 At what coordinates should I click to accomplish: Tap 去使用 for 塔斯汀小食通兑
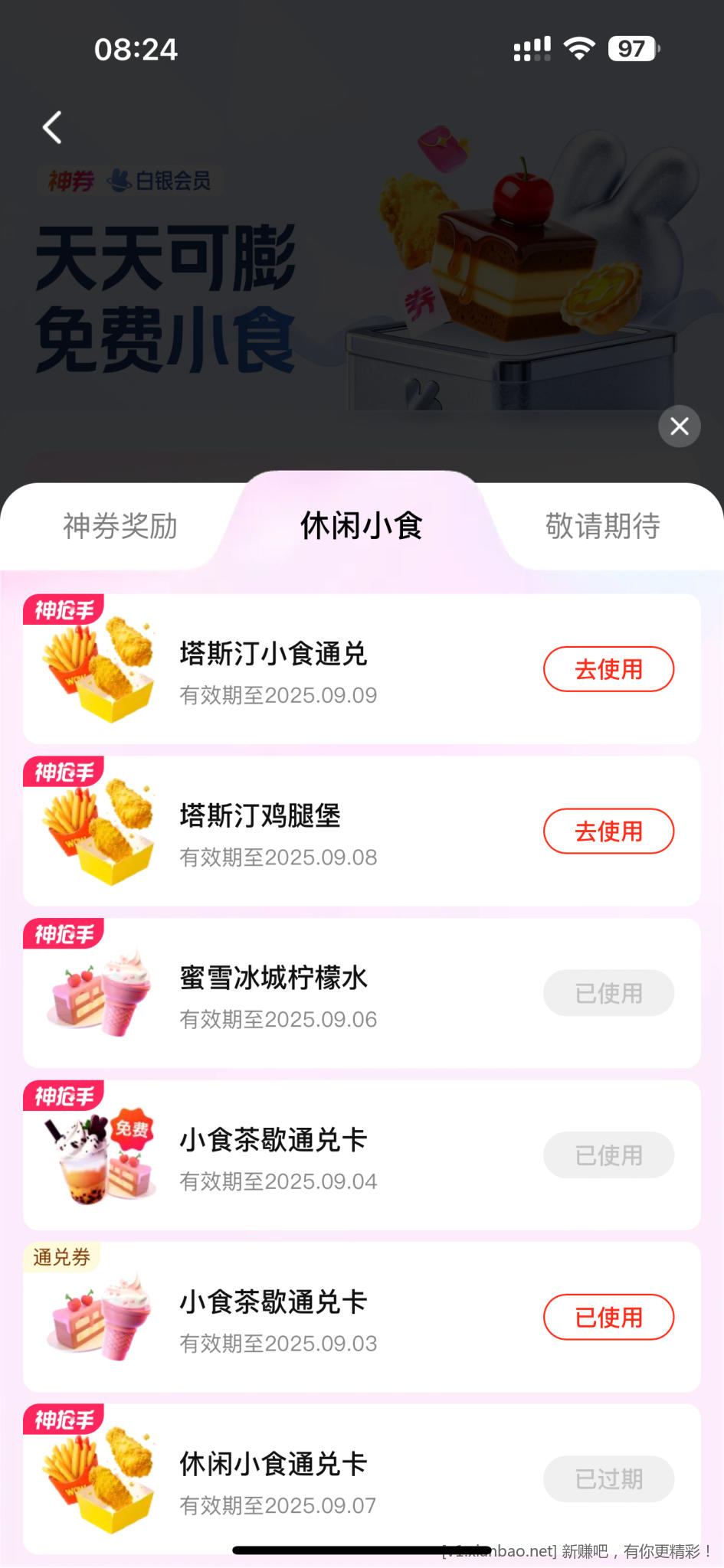[x=608, y=669]
